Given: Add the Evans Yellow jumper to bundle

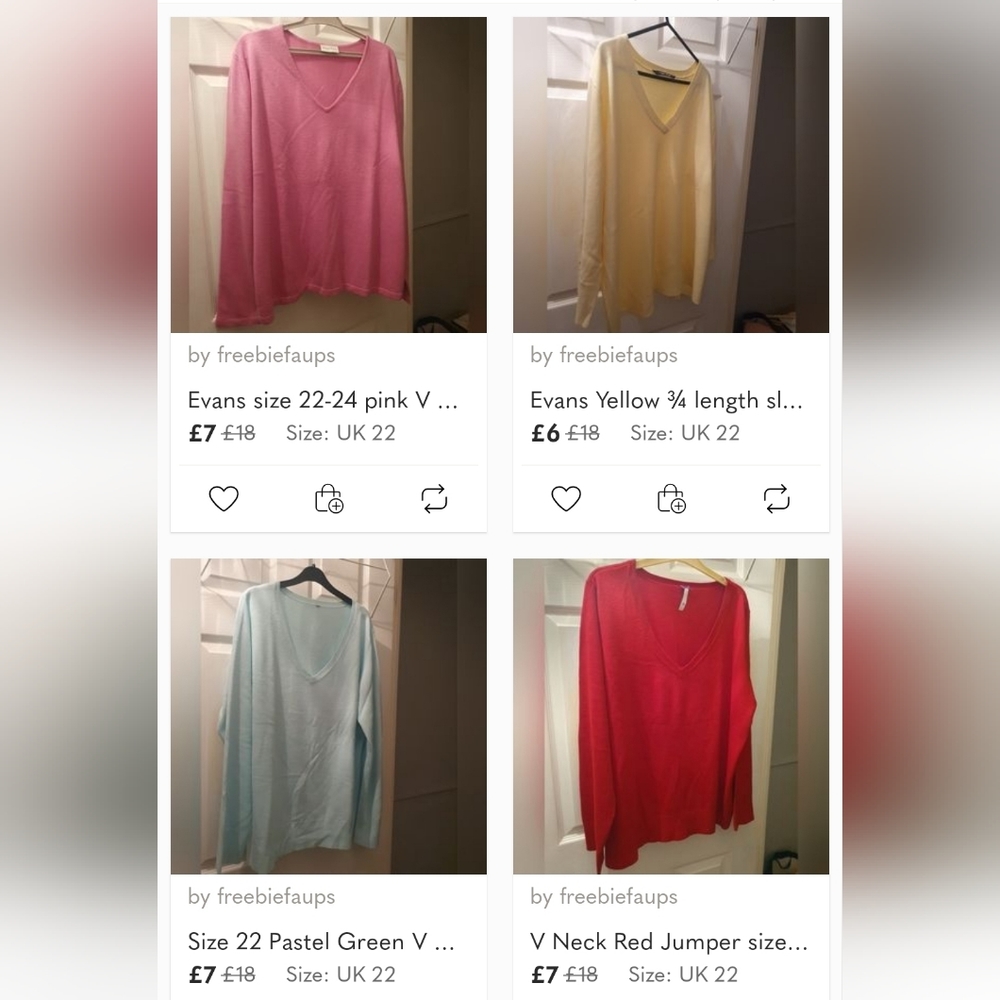Looking at the screenshot, I should (x=672, y=499).
